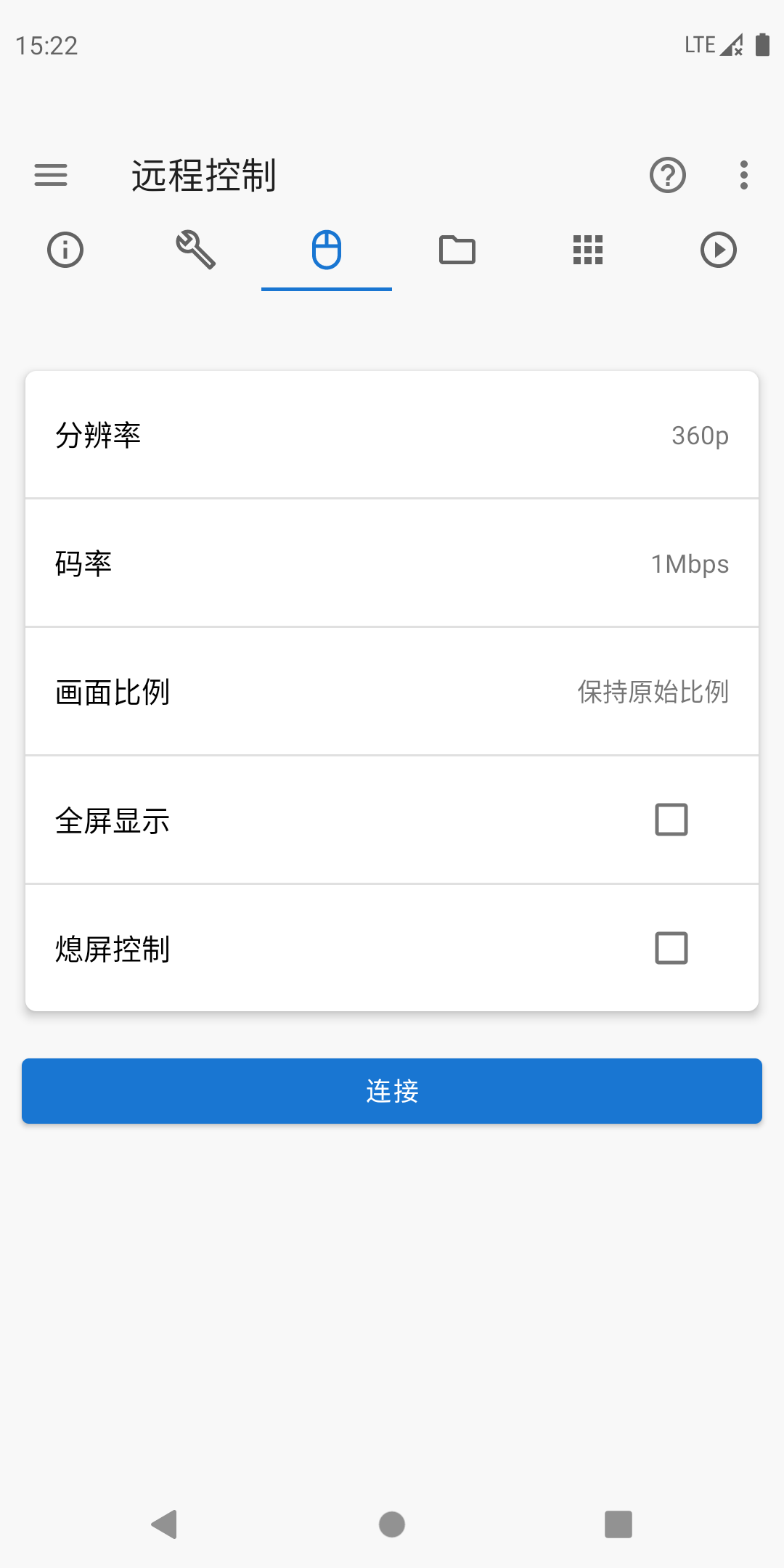Viewport: 784px width, 1568px height.
Task: Switch to the info tab
Action: tap(65, 250)
